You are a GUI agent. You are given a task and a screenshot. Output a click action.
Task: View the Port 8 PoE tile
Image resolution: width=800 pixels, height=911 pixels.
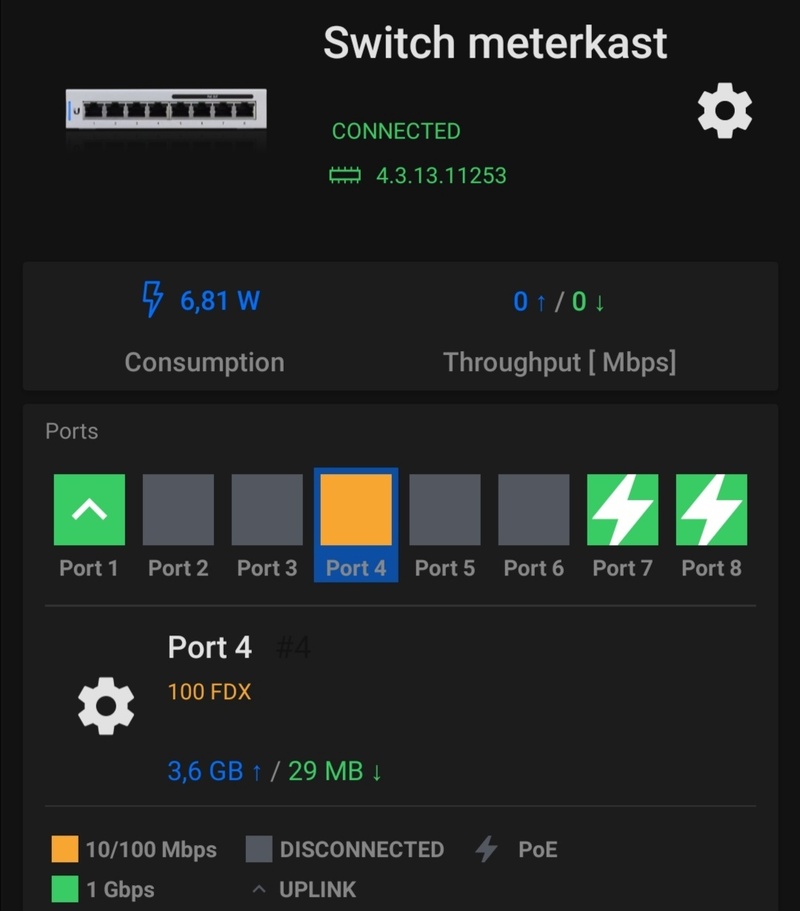click(711, 510)
